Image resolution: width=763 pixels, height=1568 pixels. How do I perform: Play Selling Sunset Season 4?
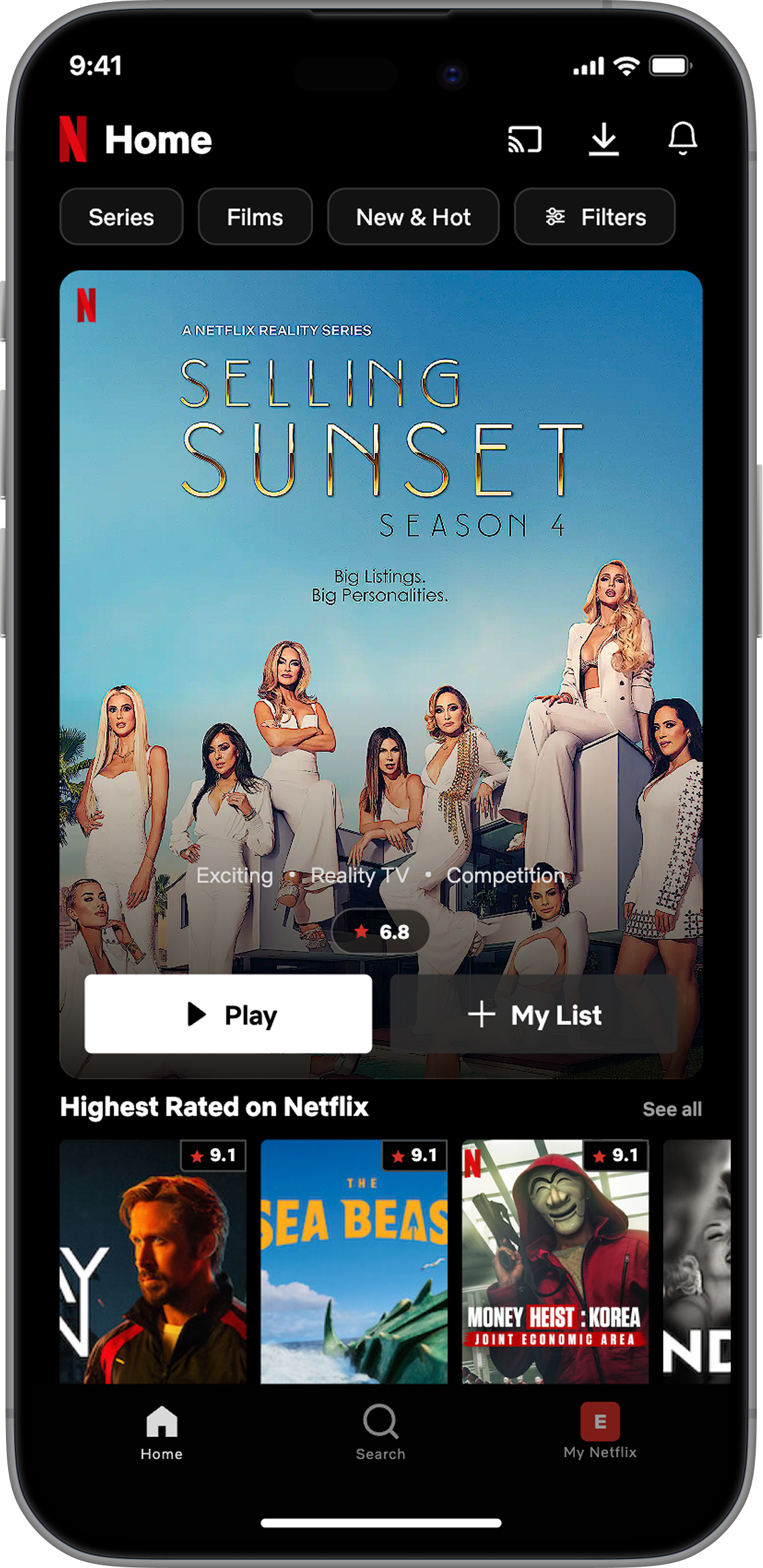click(228, 1014)
